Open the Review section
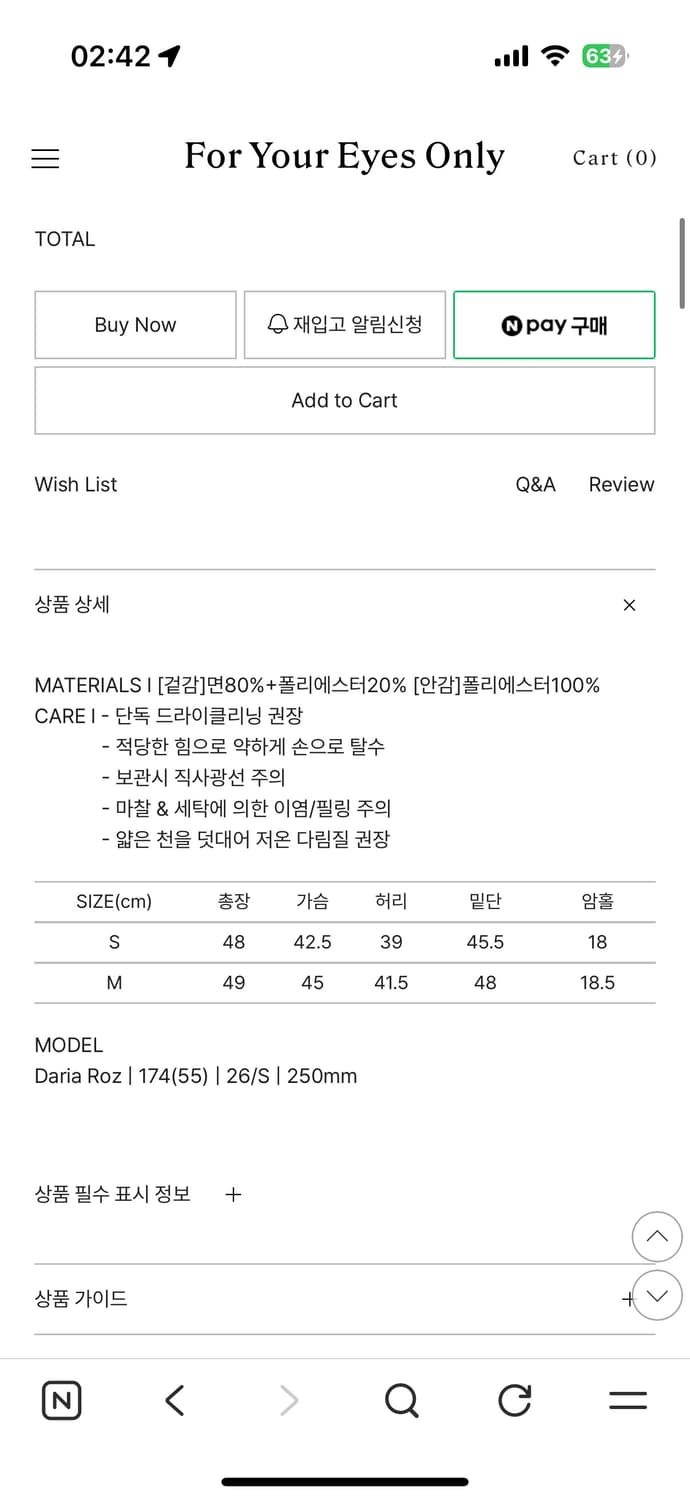The width and height of the screenshot is (690, 1500). (621, 484)
